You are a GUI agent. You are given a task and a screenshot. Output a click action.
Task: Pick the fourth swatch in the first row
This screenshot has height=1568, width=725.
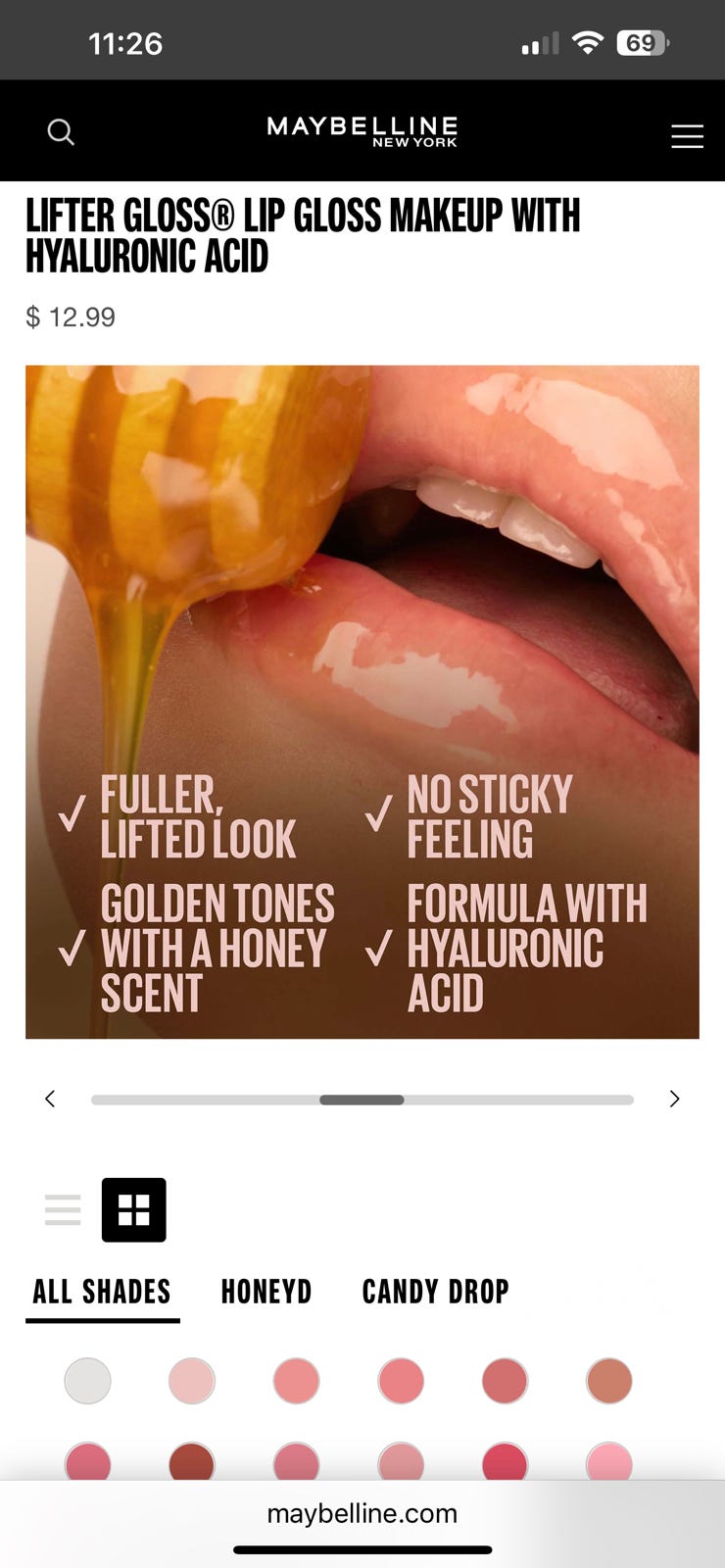401,1381
